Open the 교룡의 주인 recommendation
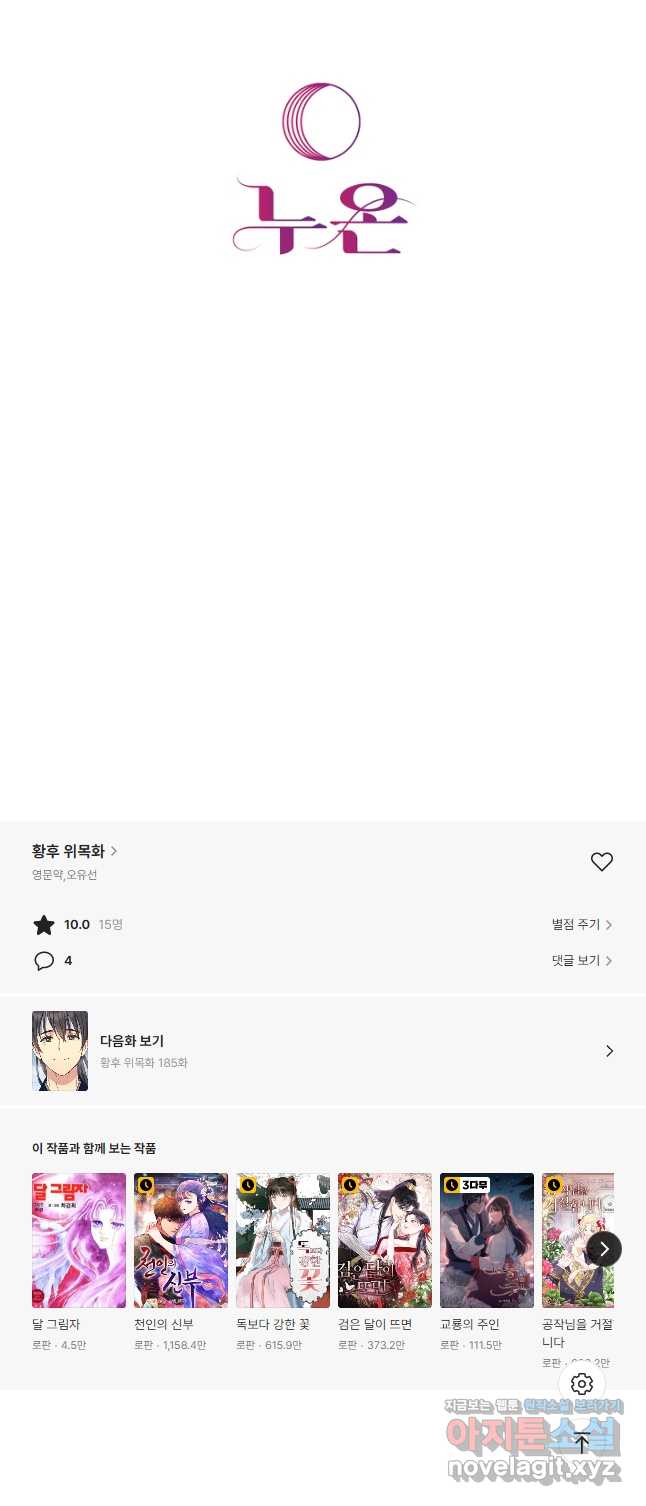 click(487, 1241)
